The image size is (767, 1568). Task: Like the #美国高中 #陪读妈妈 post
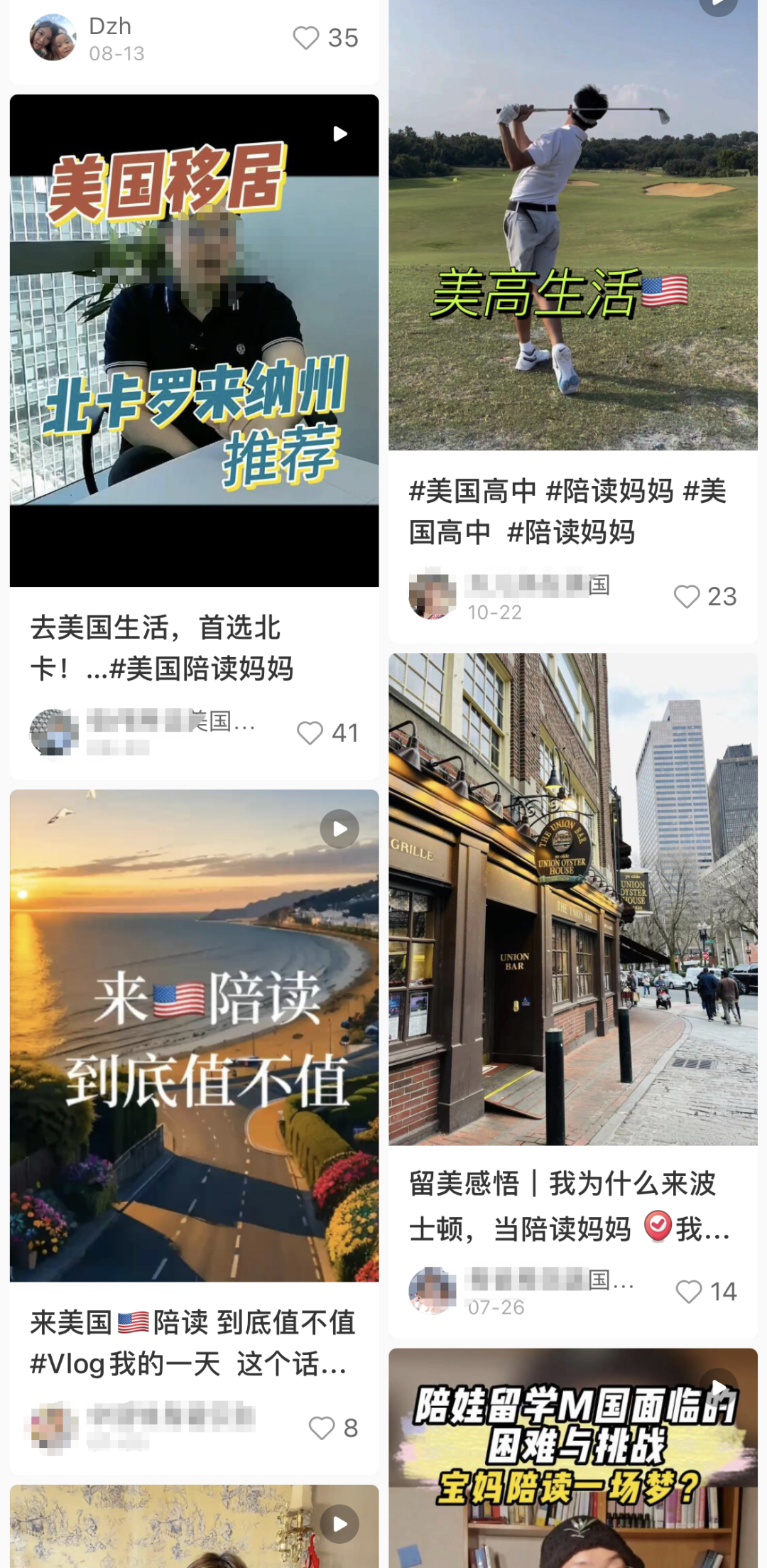(687, 597)
